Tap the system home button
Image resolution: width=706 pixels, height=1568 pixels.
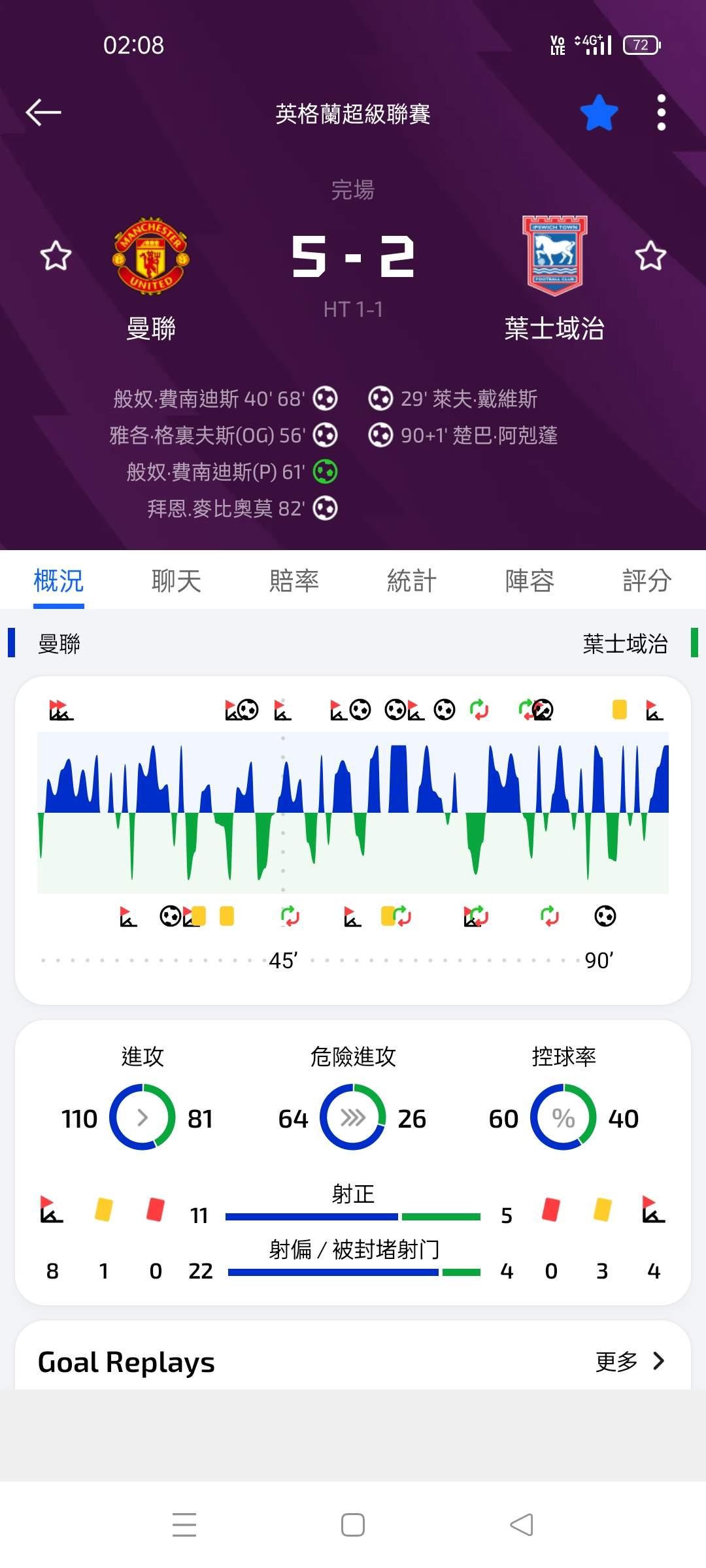point(353,1525)
